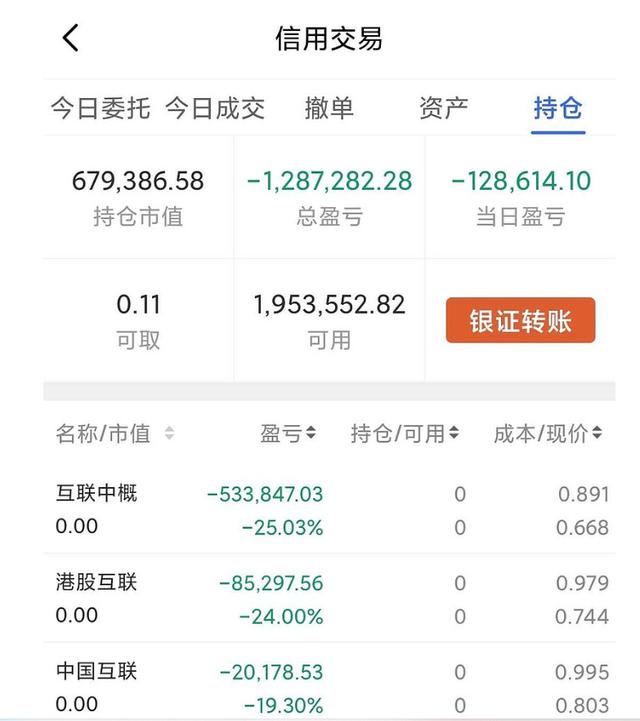Open the 港股互联 holding row
This screenshot has width=640, height=721.
(330, 599)
